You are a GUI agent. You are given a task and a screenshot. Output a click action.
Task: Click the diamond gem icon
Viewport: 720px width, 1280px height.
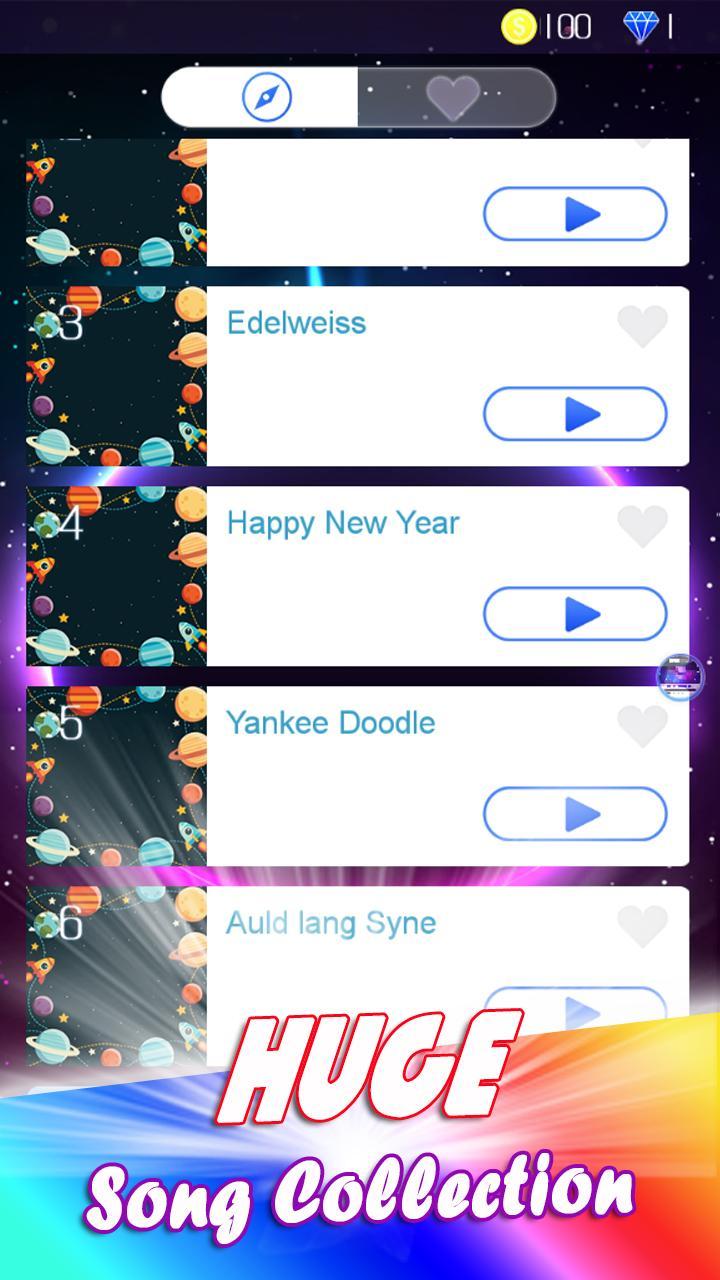[x=638, y=25]
